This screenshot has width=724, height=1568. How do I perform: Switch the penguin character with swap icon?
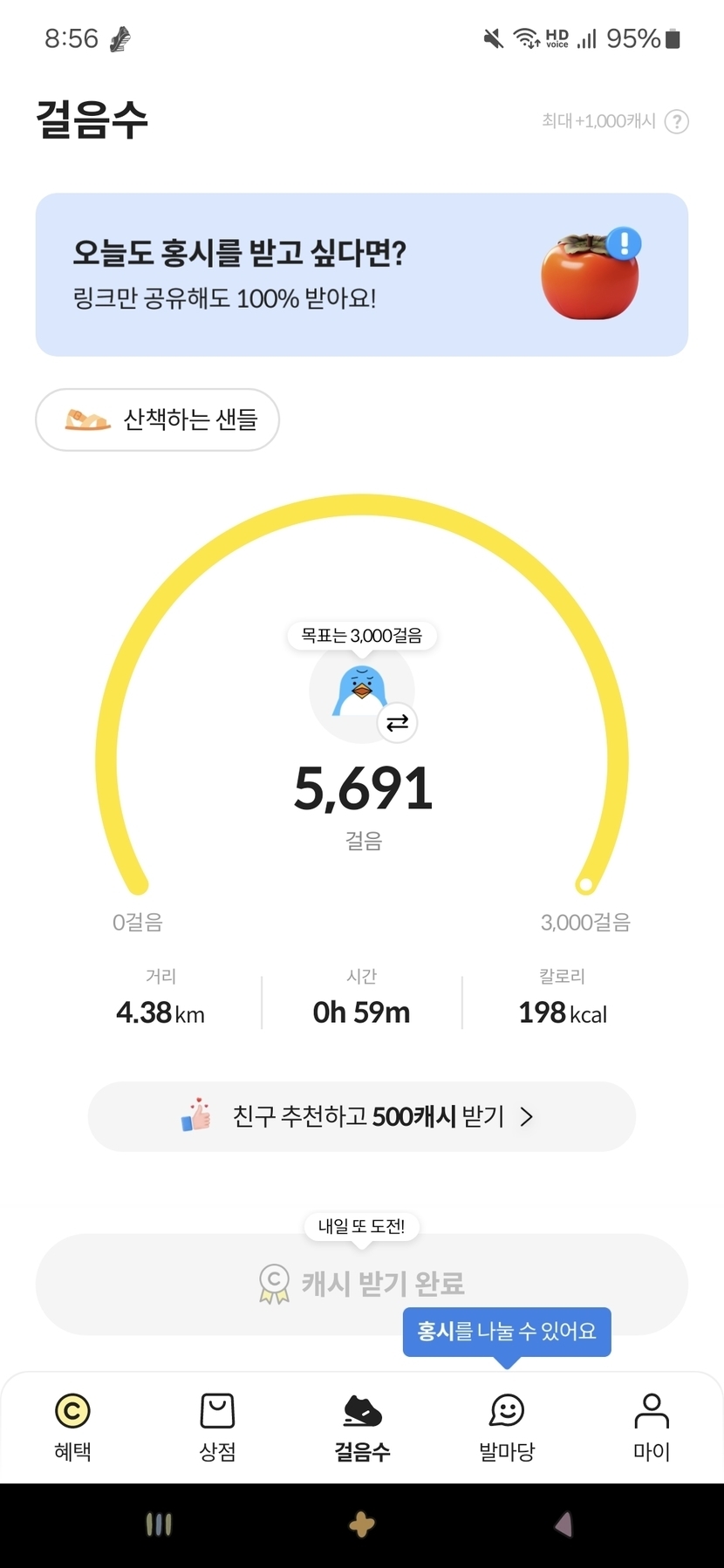click(397, 723)
